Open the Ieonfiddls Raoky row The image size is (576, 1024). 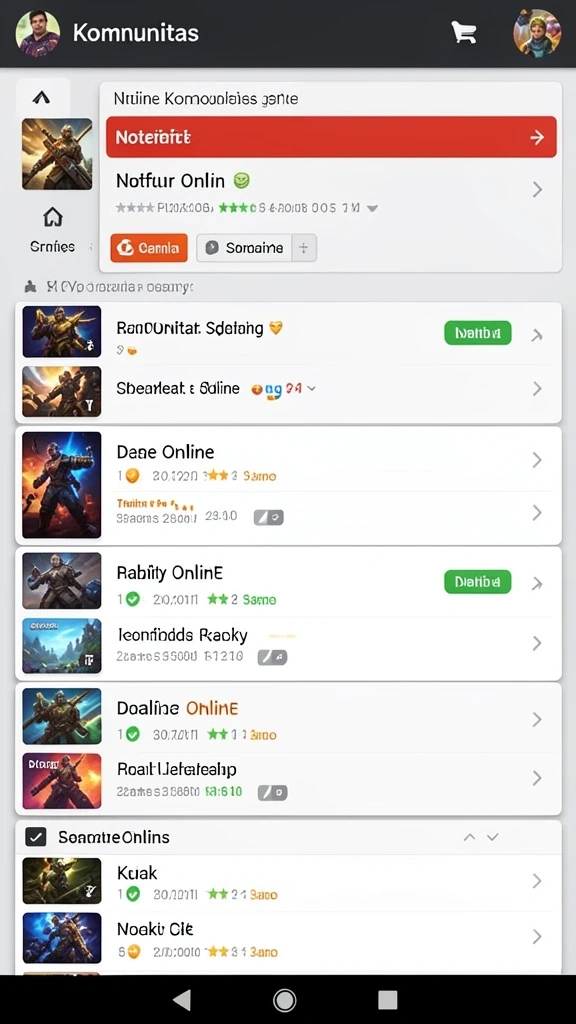tap(288, 644)
